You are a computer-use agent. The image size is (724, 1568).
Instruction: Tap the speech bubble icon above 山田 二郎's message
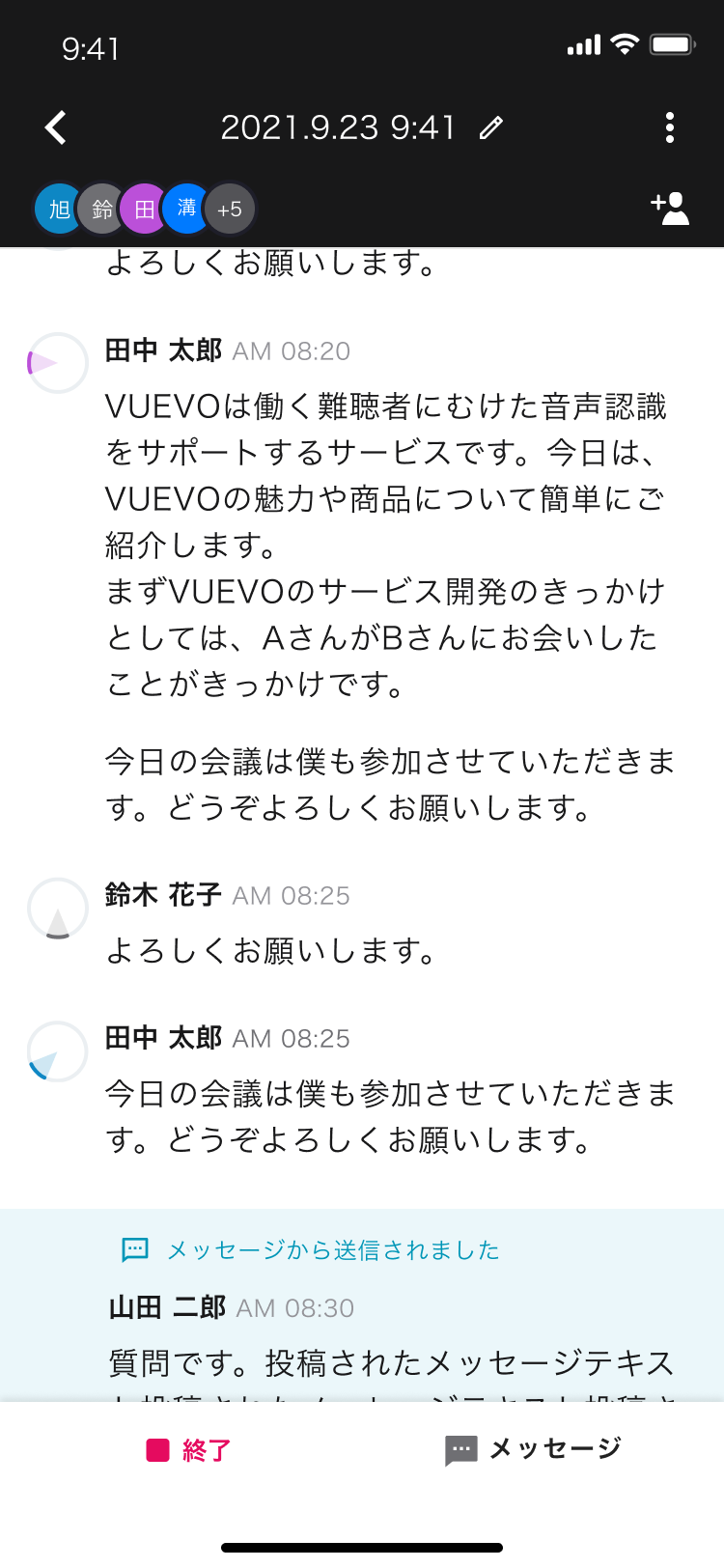136,1249
